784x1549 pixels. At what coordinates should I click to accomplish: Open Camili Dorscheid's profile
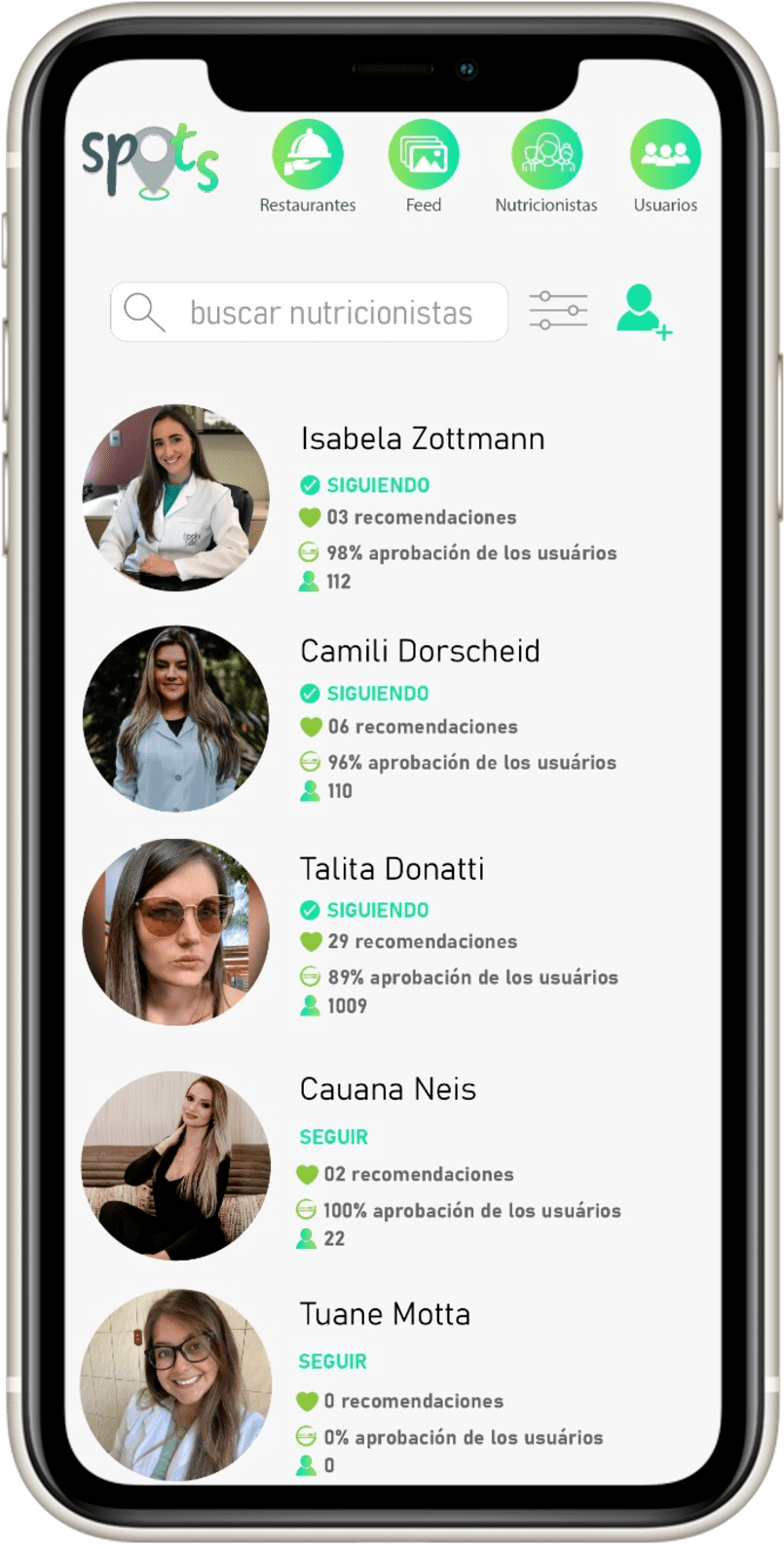click(420, 651)
